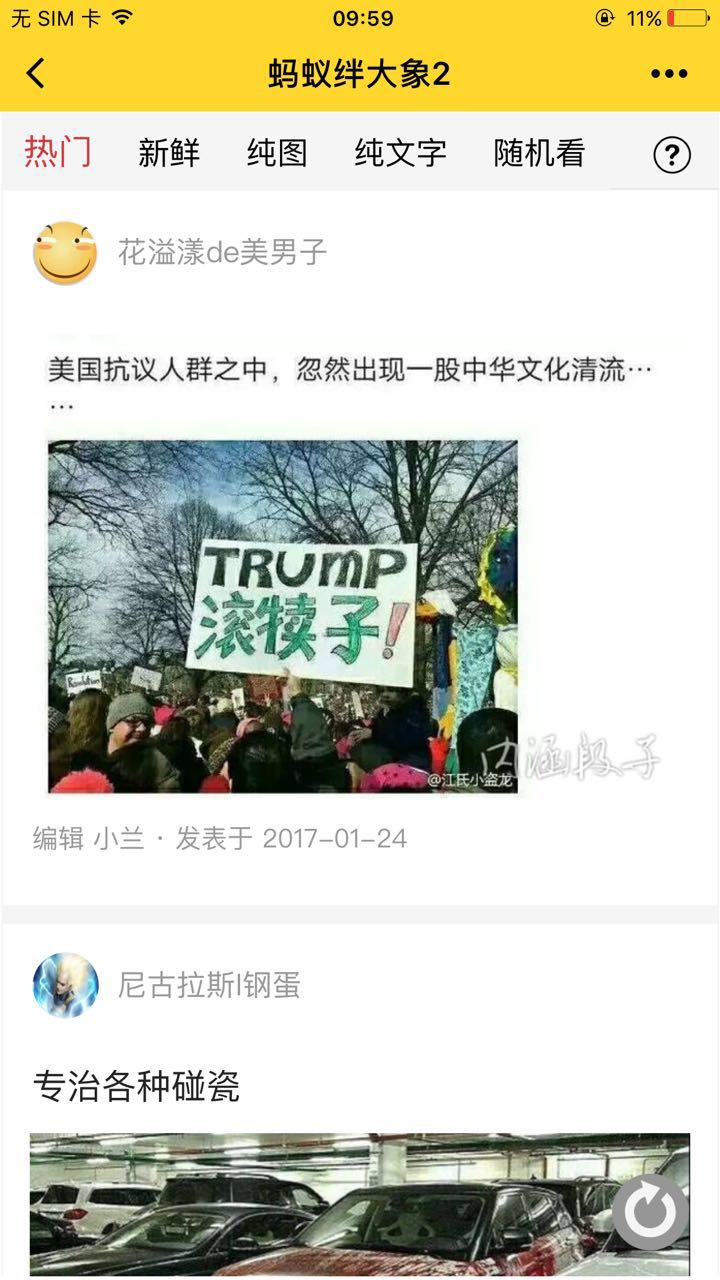This screenshot has height=1280, width=720.
Task: Open the TRUMP protest sign post image
Action: coord(283,616)
